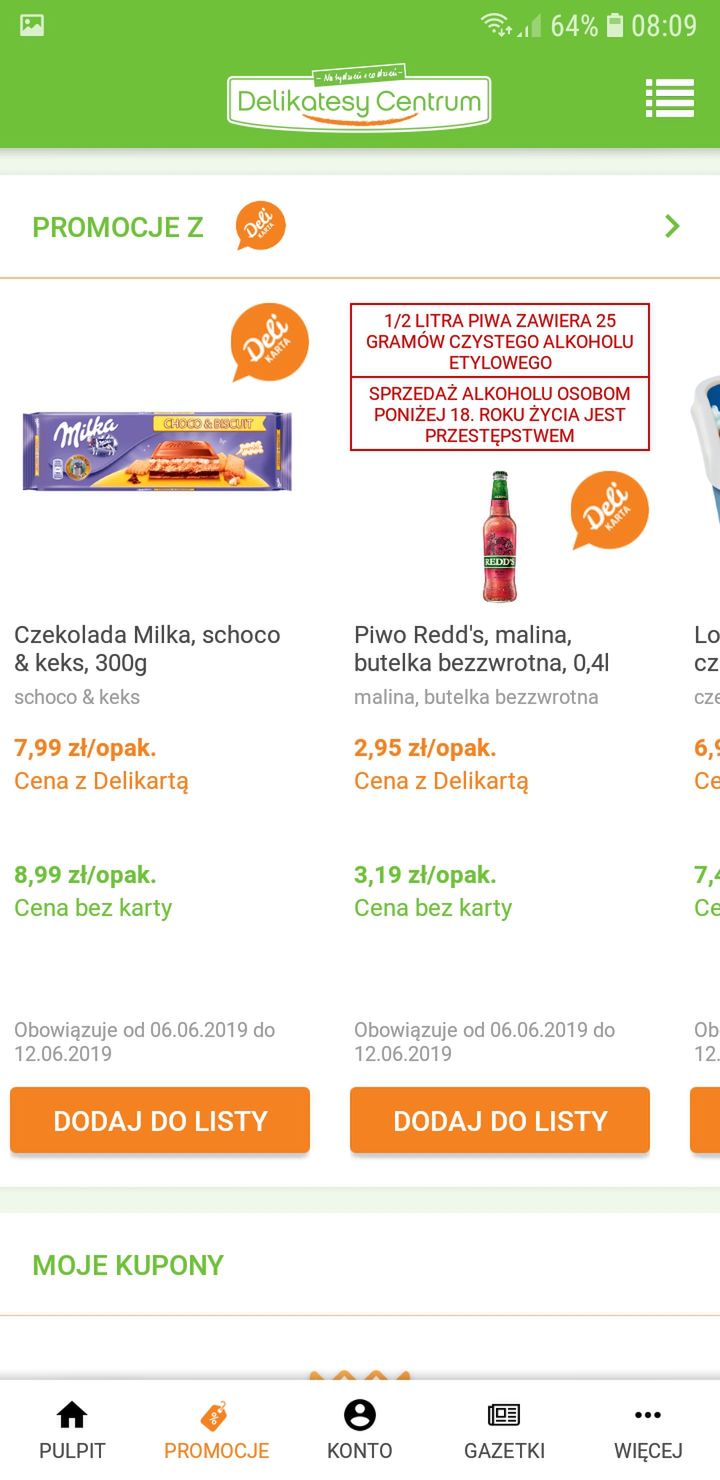Show the Więcej options tab
Screen dimensions: 720x1480
[648, 1431]
